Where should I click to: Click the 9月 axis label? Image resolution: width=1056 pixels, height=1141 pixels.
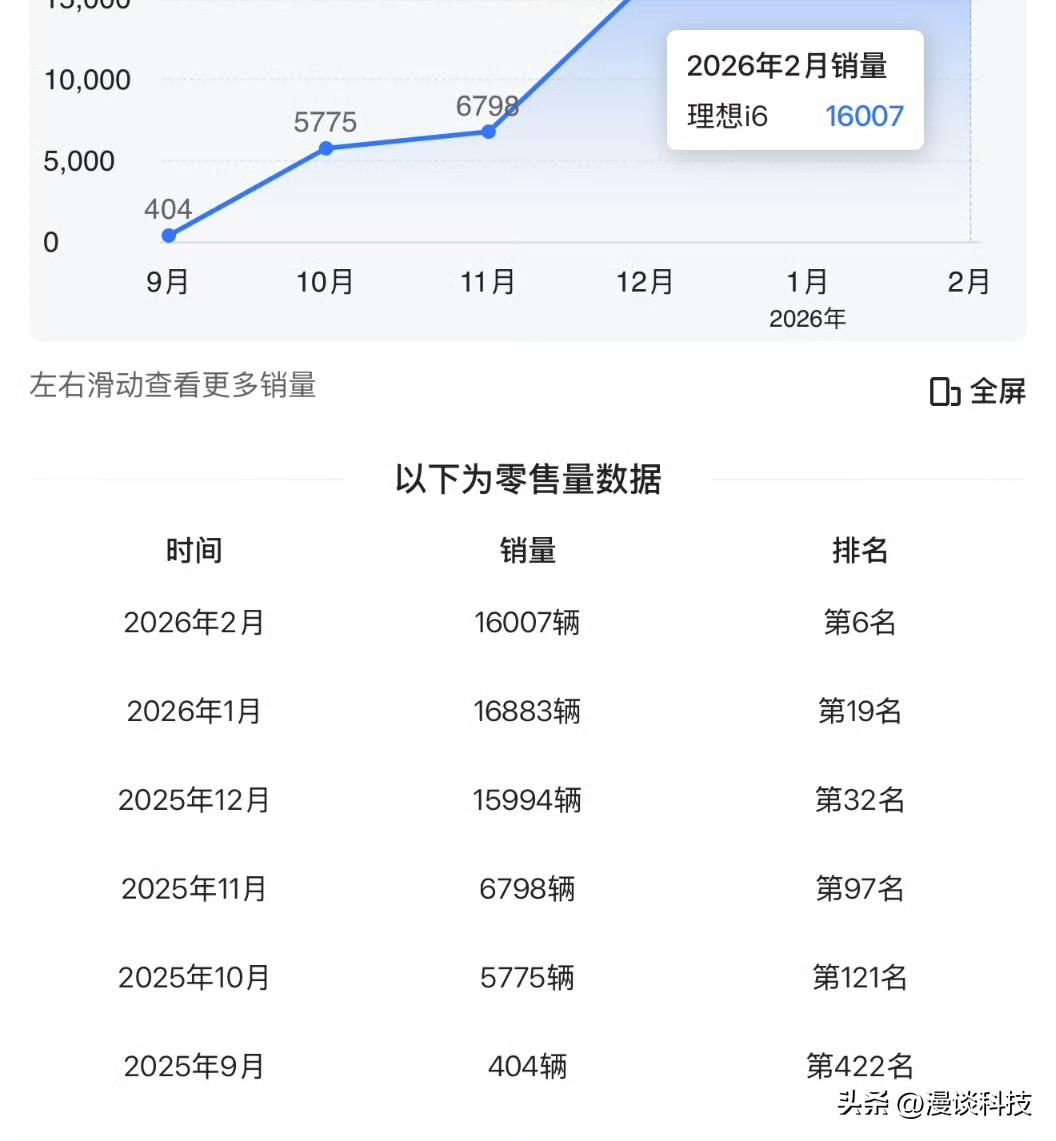pos(168,283)
